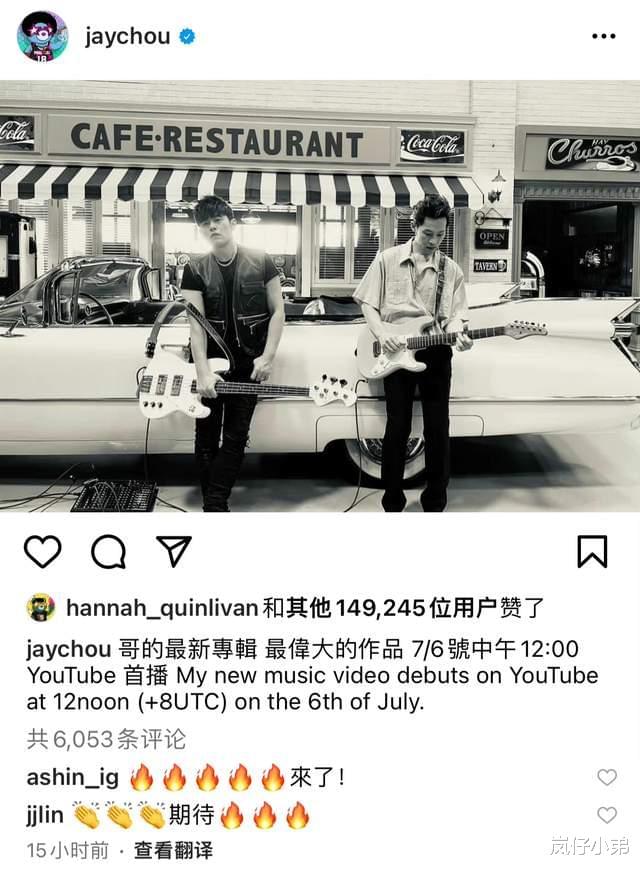This screenshot has width=640, height=869.
Task: Share post via paper plane icon
Action: coord(173,551)
